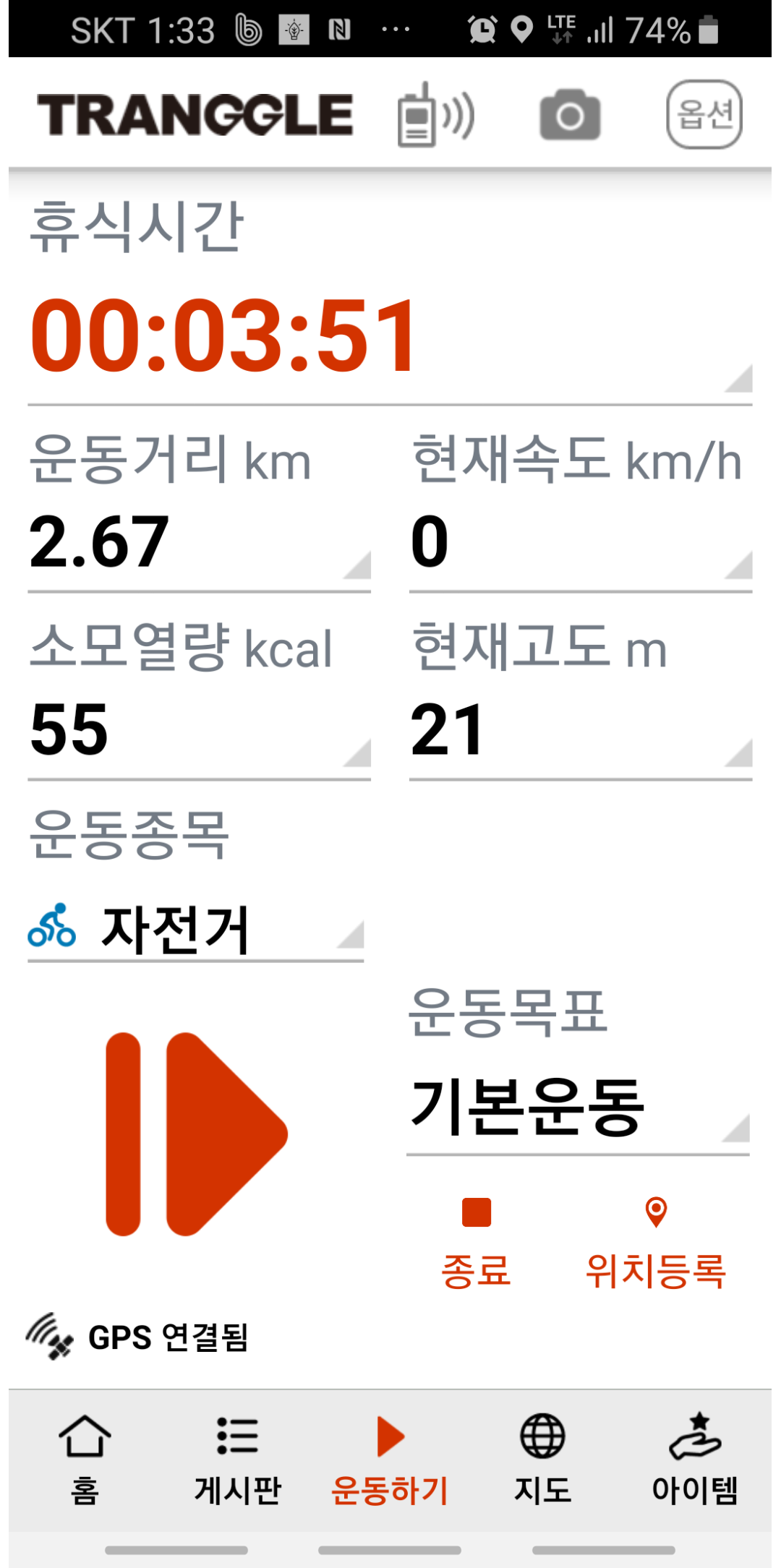Open the camera
This screenshot has height=1568, width=781.
pos(570,116)
